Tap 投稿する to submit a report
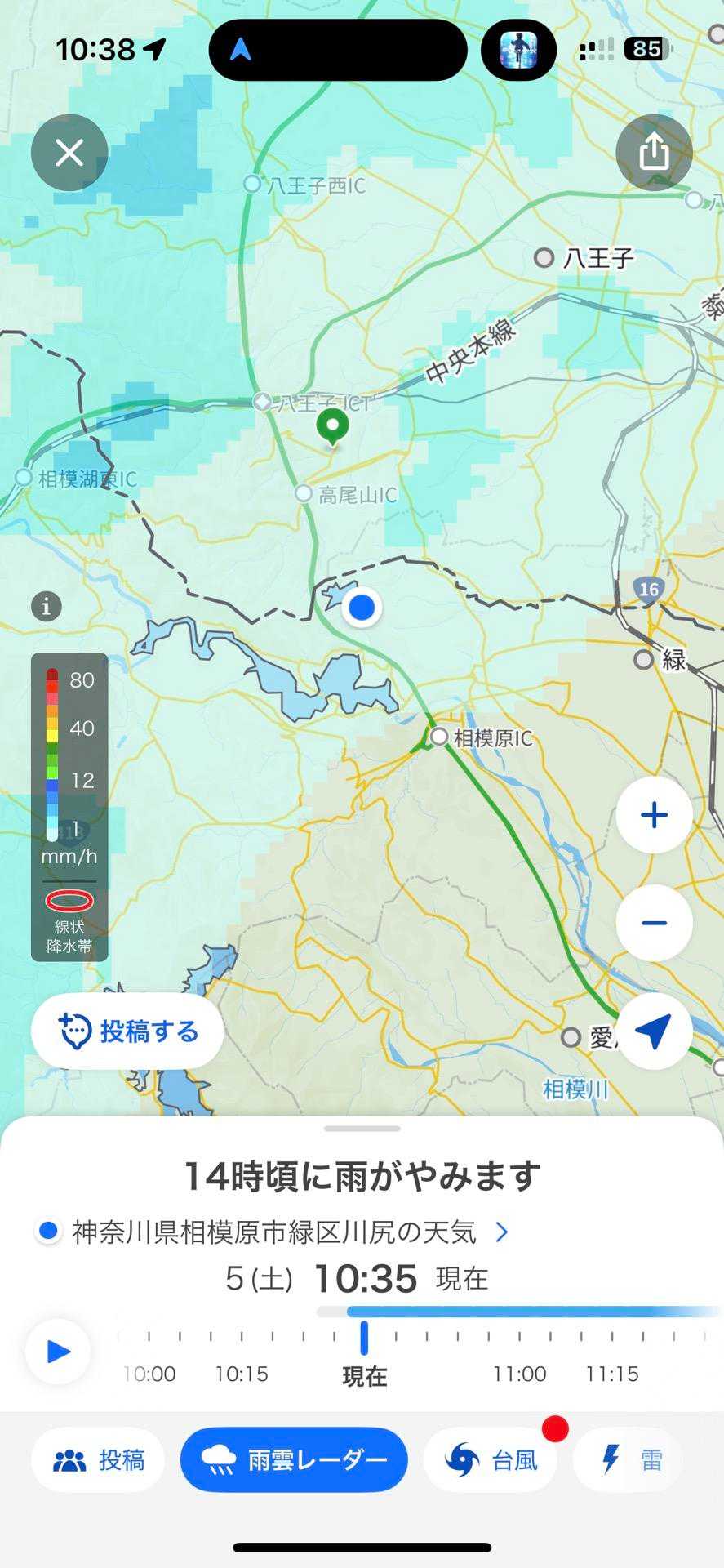Screen dimensions: 724x1568 [x=127, y=1031]
